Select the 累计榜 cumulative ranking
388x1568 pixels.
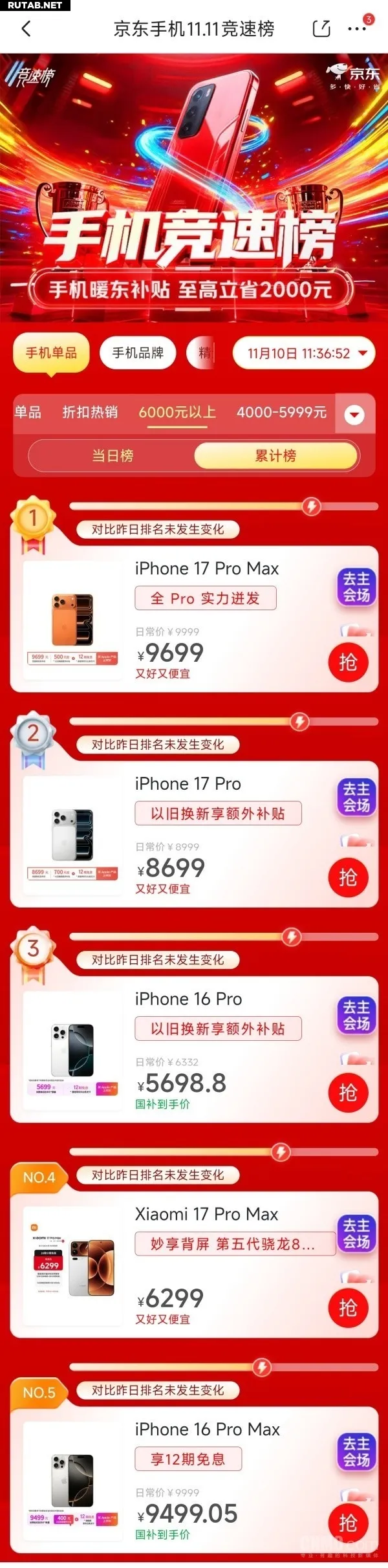point(275,455)
